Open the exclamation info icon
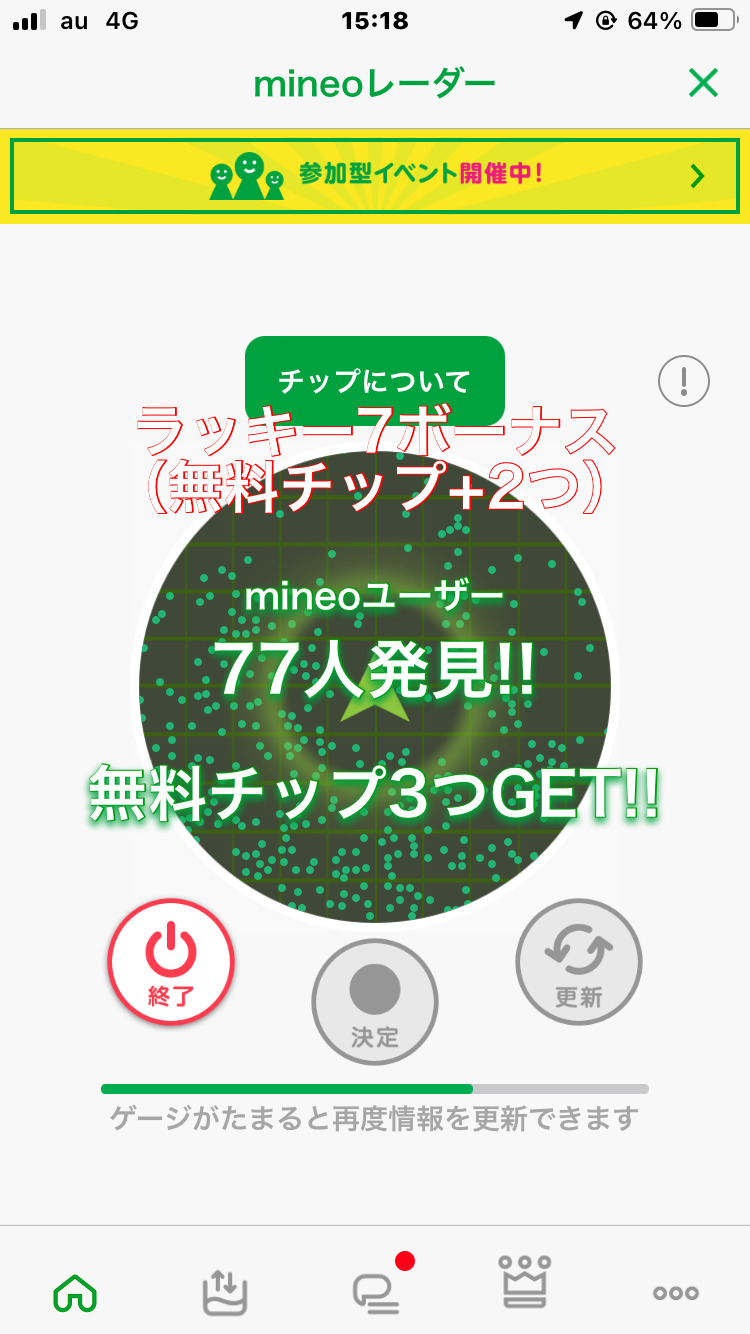The image size is (750, 1334). tap(684, 381)
